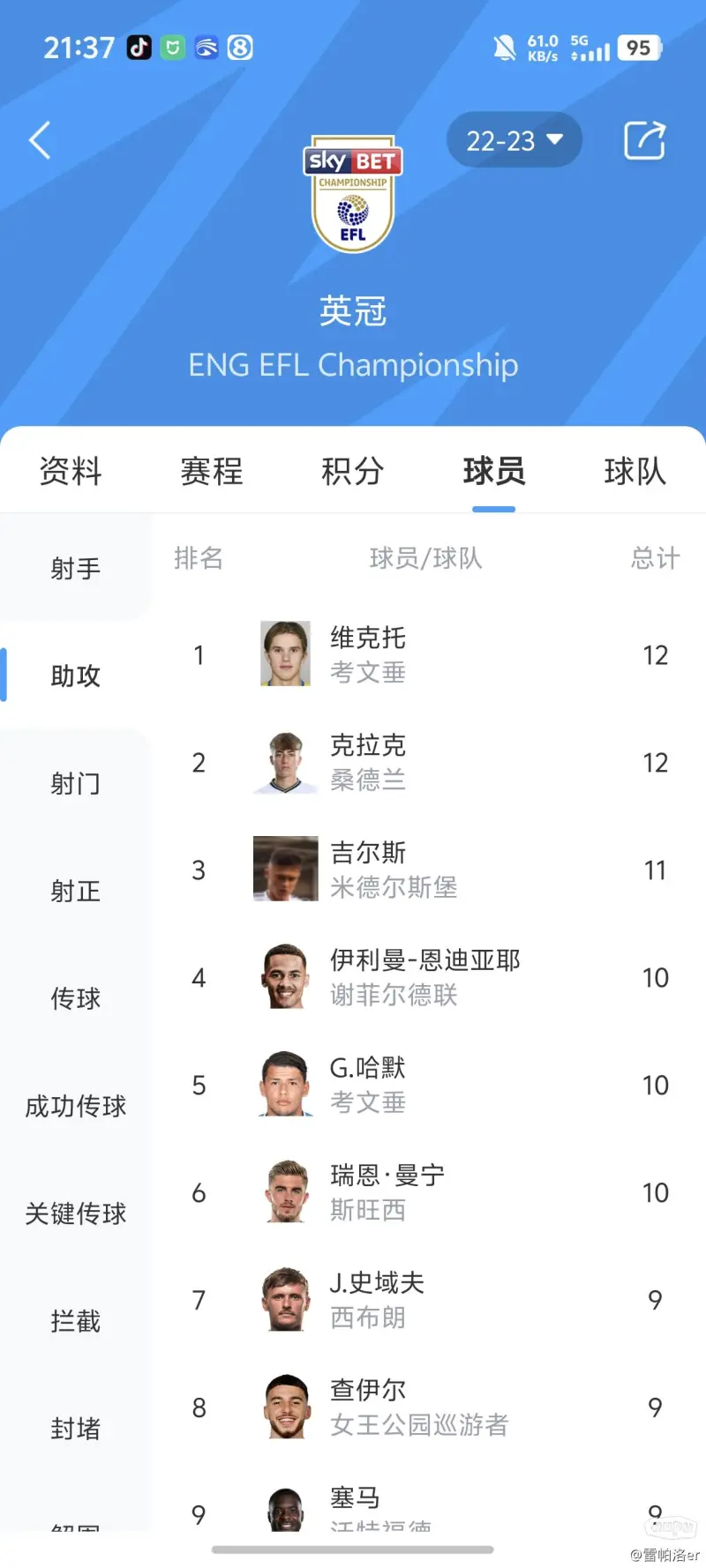The image size is (706, 1568).
Task: Open player 瑞恩·曼宁 from 斯旺西
Action: point(424,1192)
